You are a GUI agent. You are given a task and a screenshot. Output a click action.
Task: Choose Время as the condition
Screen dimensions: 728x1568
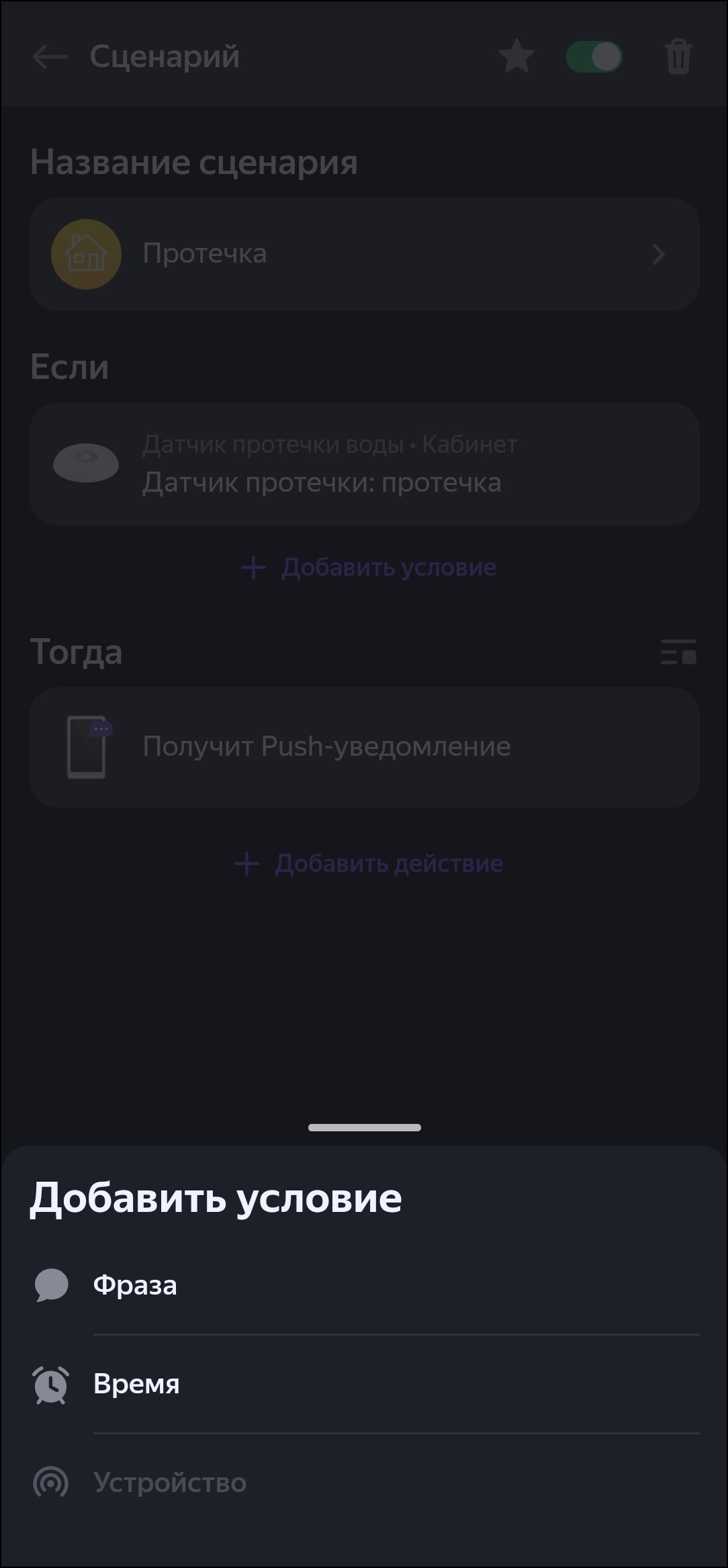pyautogui.click(x=136, y=1384)
